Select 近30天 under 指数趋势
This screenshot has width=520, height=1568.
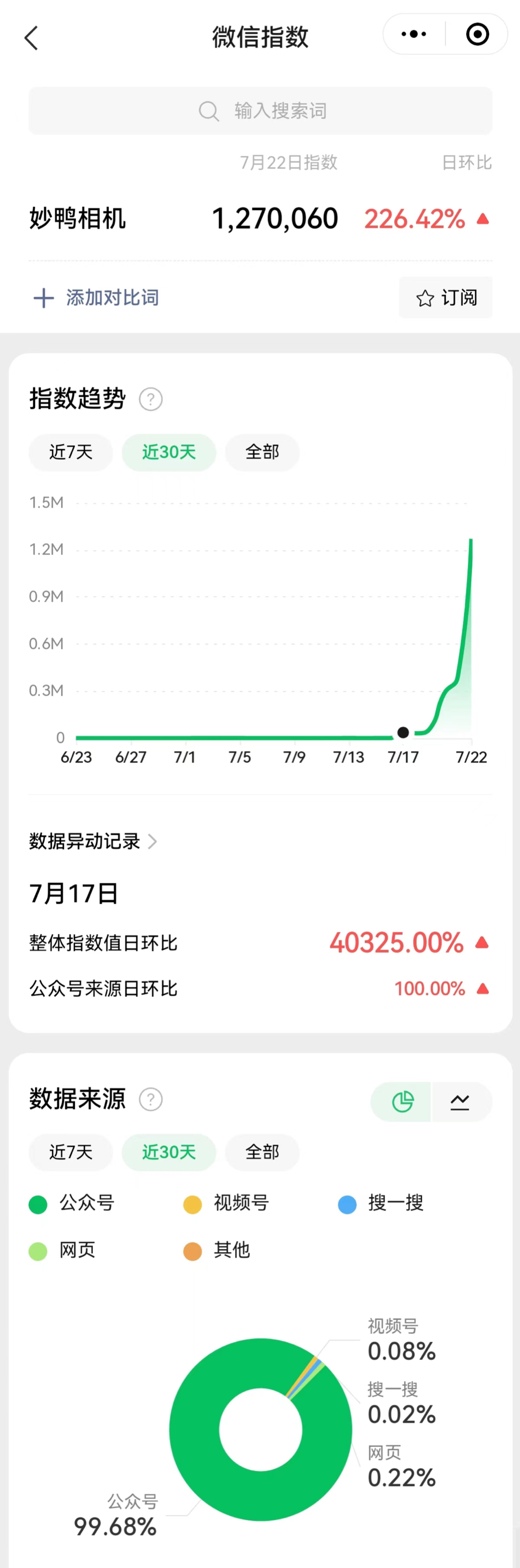[169, 452]
